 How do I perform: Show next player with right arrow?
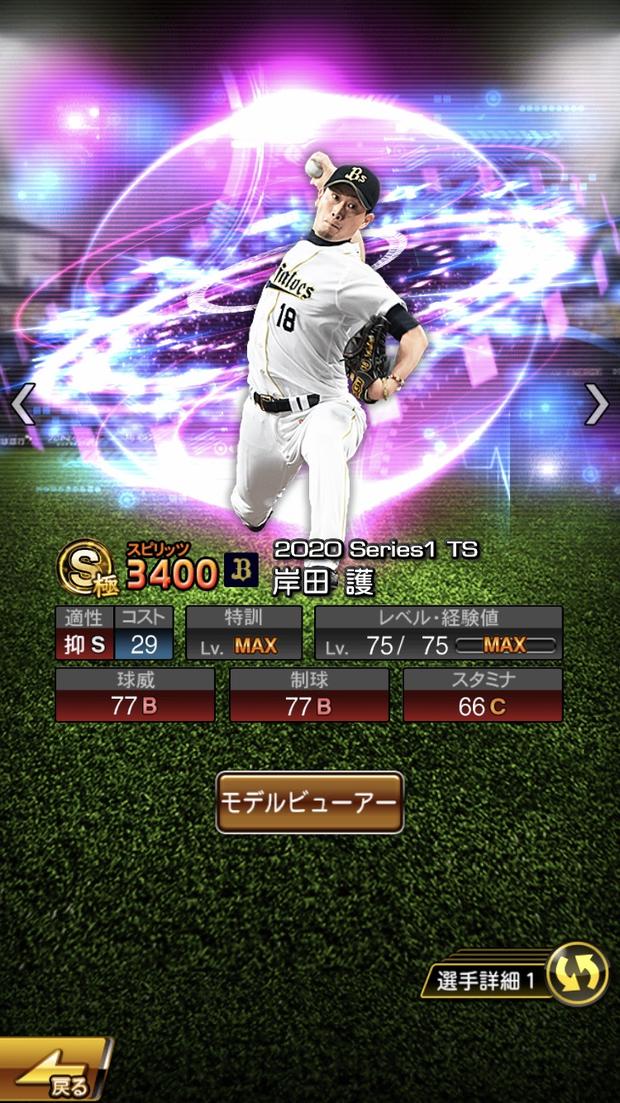click(x=596, y=404)
